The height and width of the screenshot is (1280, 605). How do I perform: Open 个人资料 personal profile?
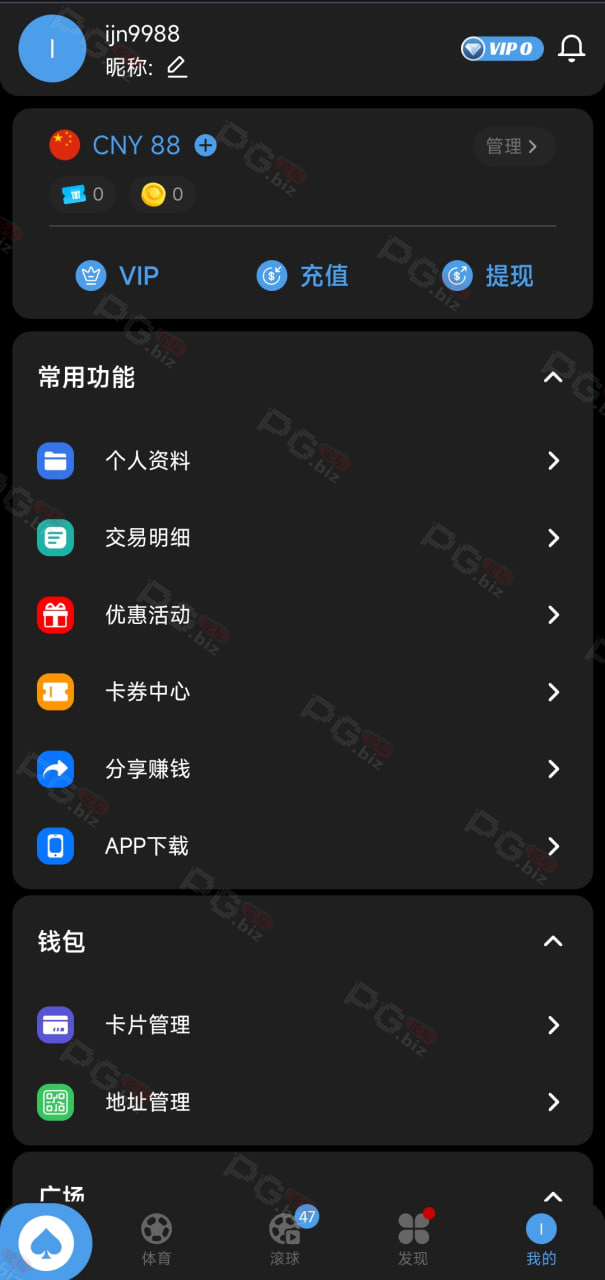click(x=302, y=461)
